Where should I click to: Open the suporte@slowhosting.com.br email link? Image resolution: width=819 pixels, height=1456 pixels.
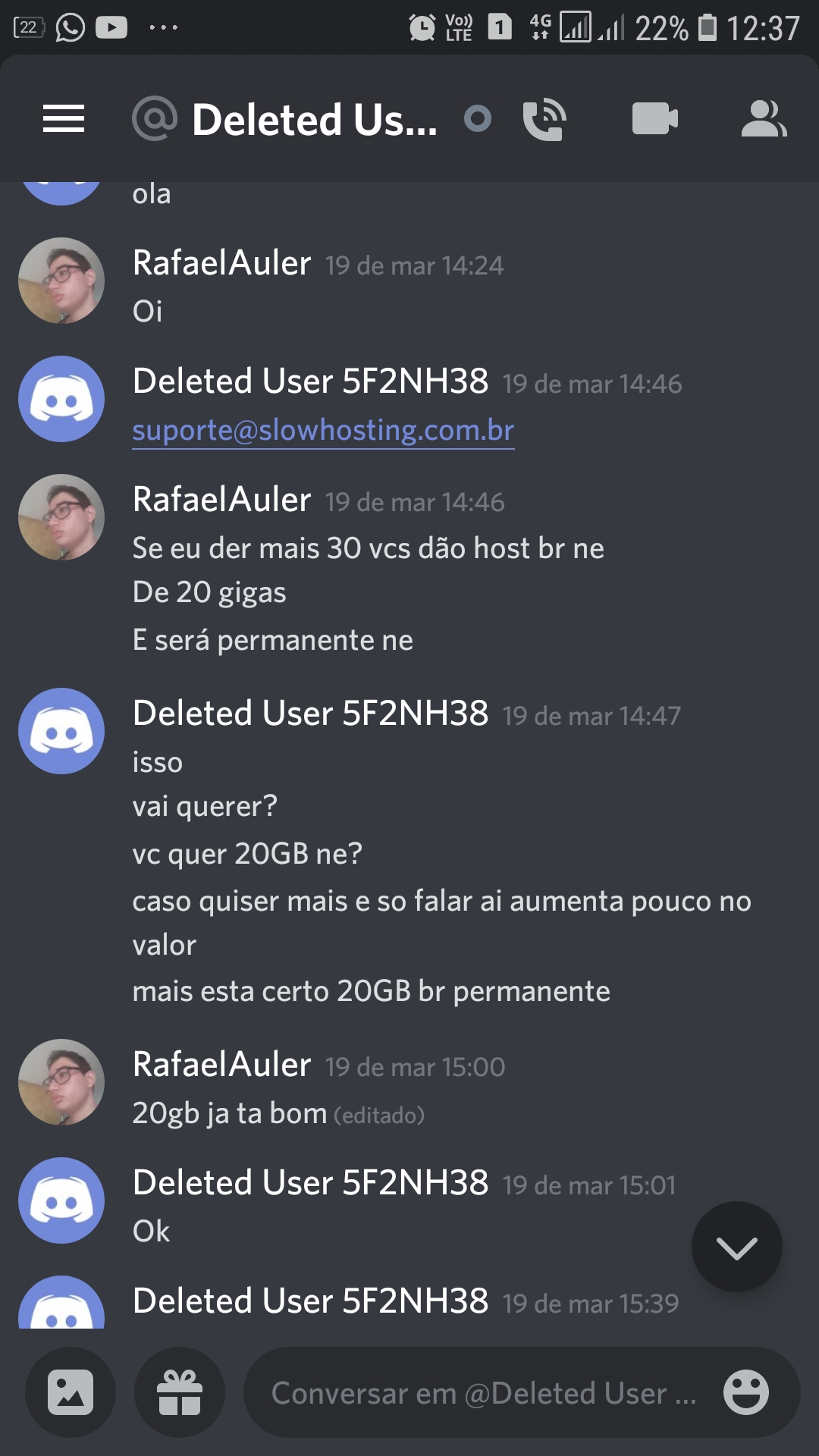[x=323, y=430]
